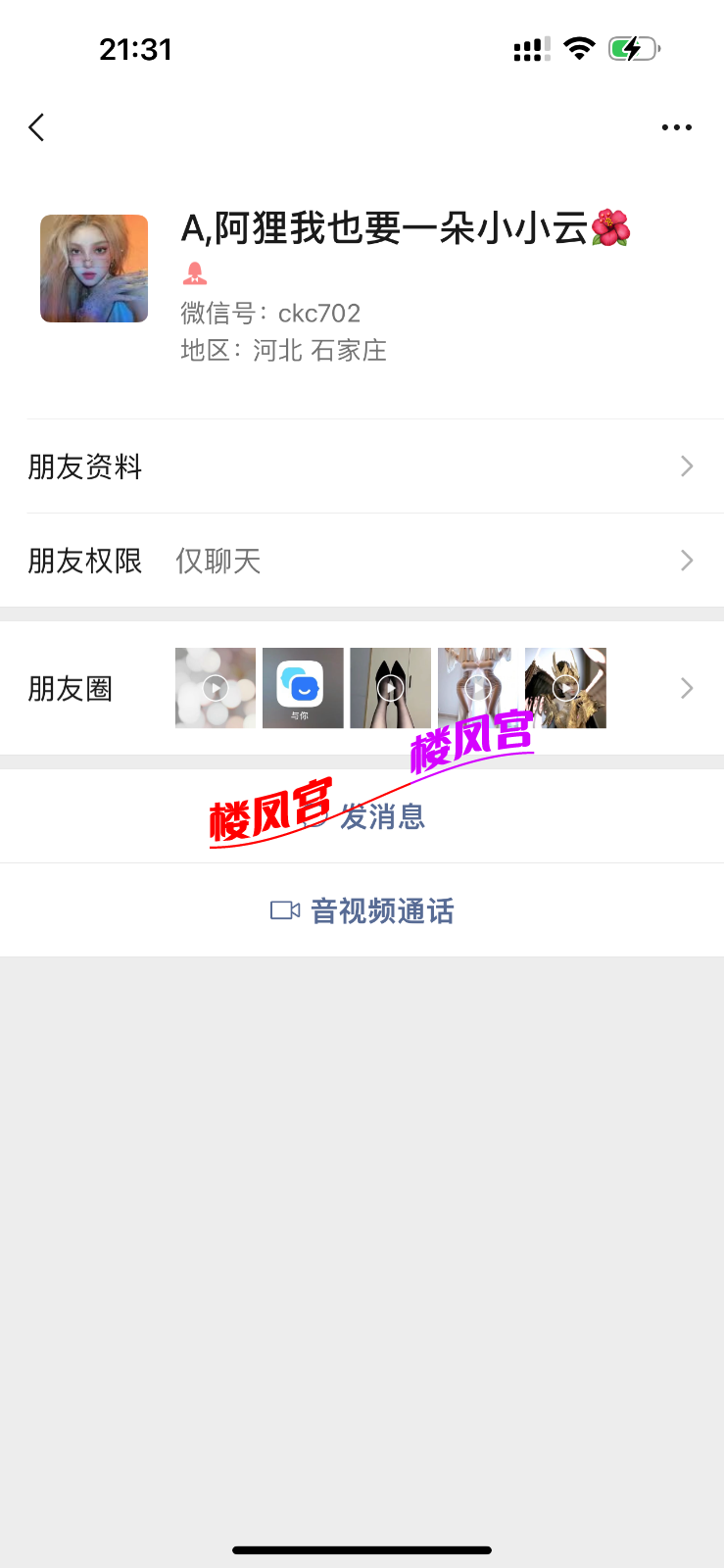Open the three-dot overflow menu

tap(676, 127)
